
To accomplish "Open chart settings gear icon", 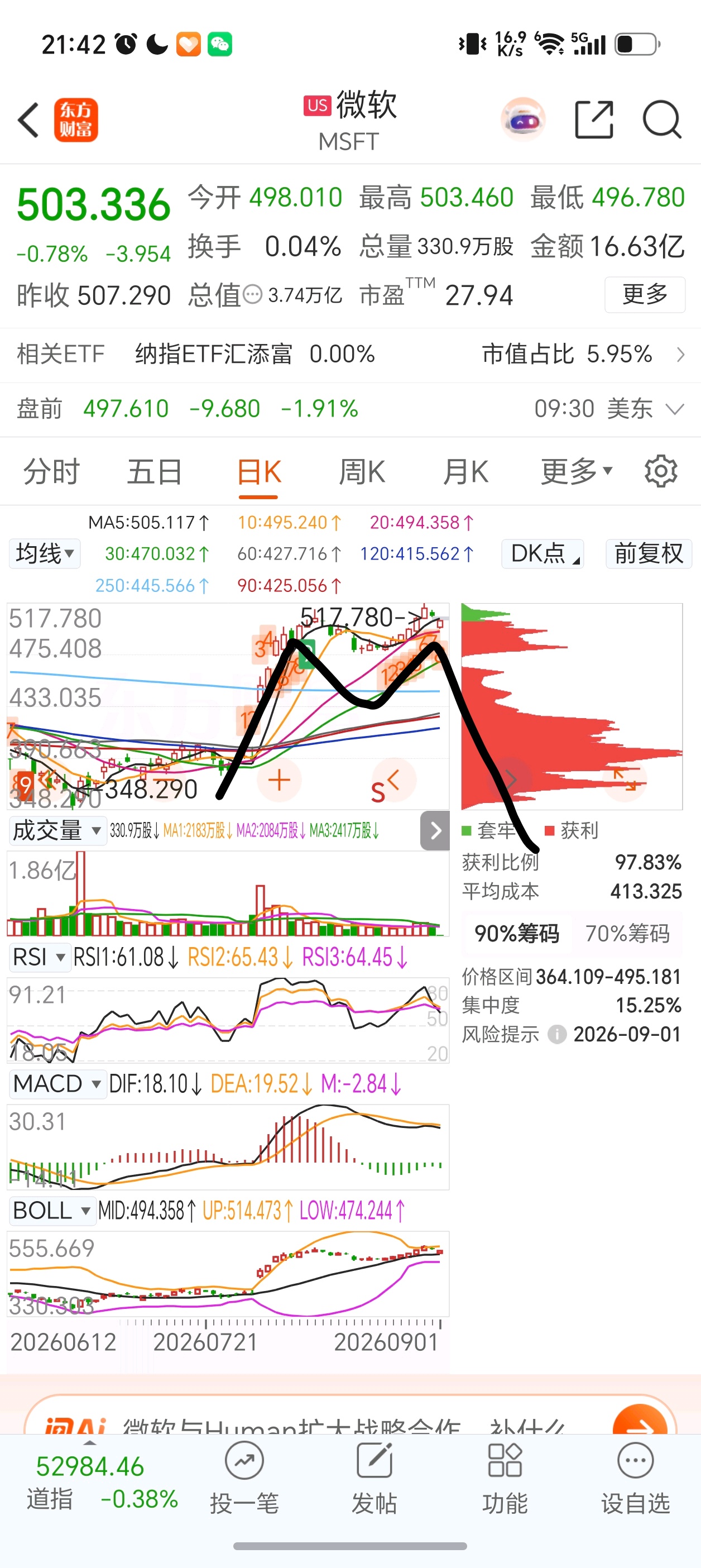I will [x=661, y=471].
